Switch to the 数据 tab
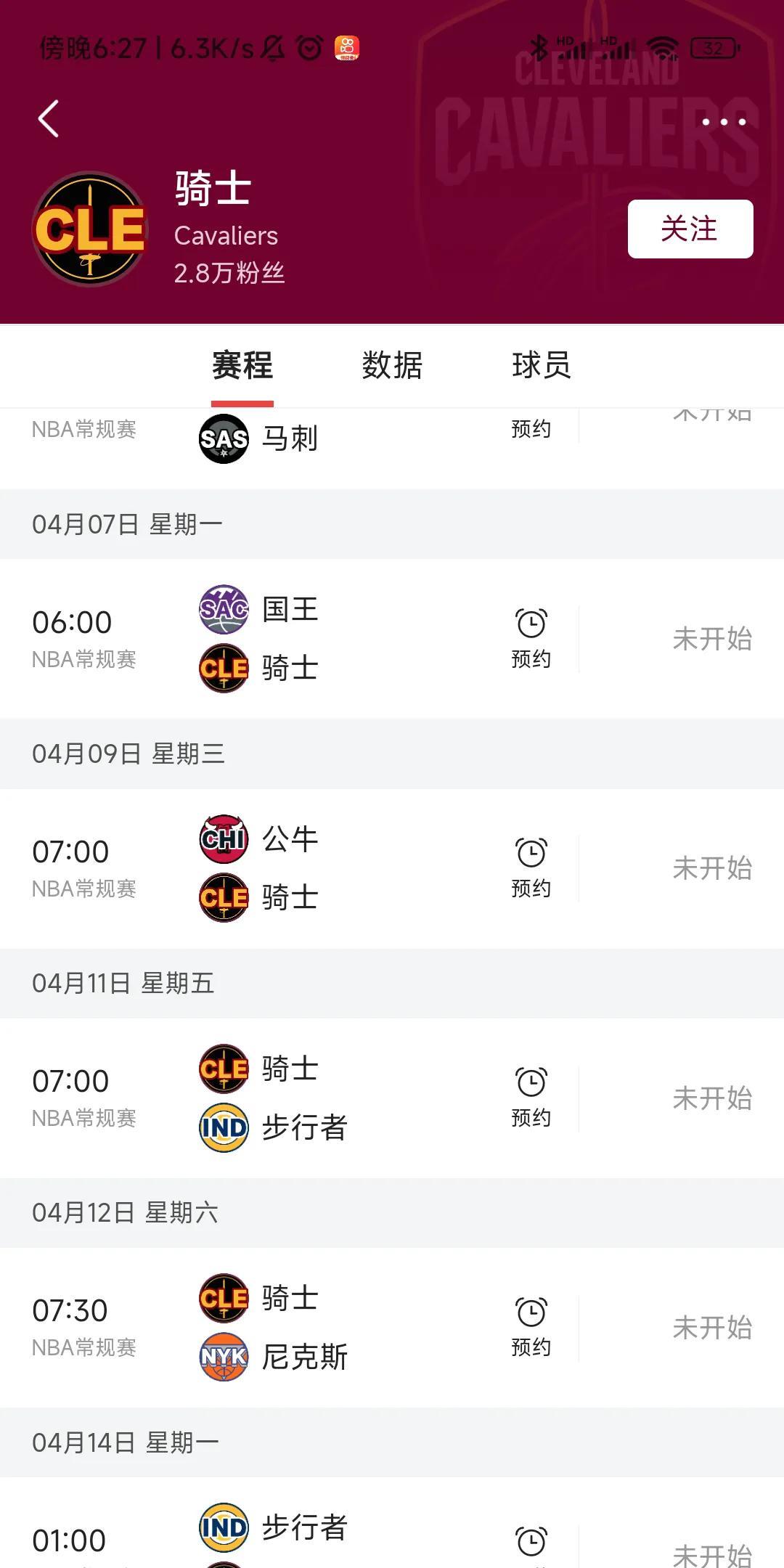This screenshot has height=1568, width=784. pyautogui.click(x=392, y=365)
